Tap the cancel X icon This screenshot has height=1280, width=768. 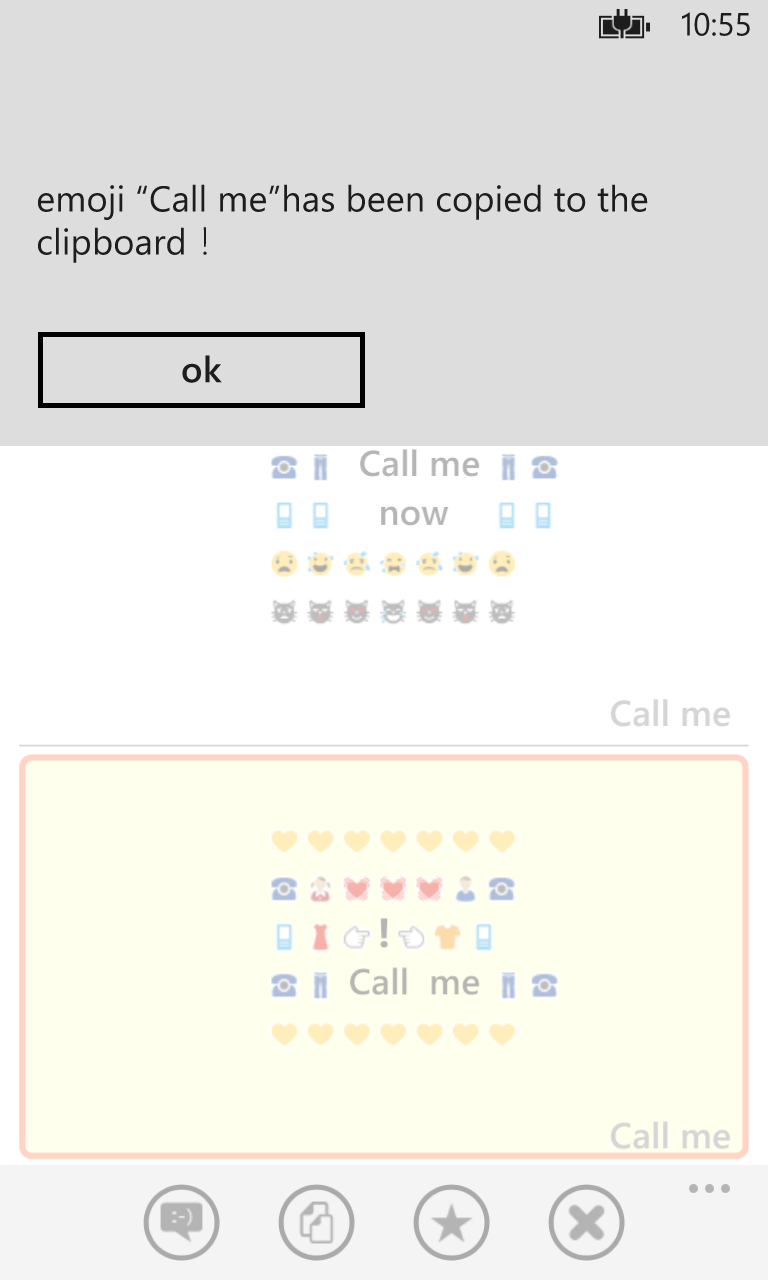click(x=586, y=1222)
